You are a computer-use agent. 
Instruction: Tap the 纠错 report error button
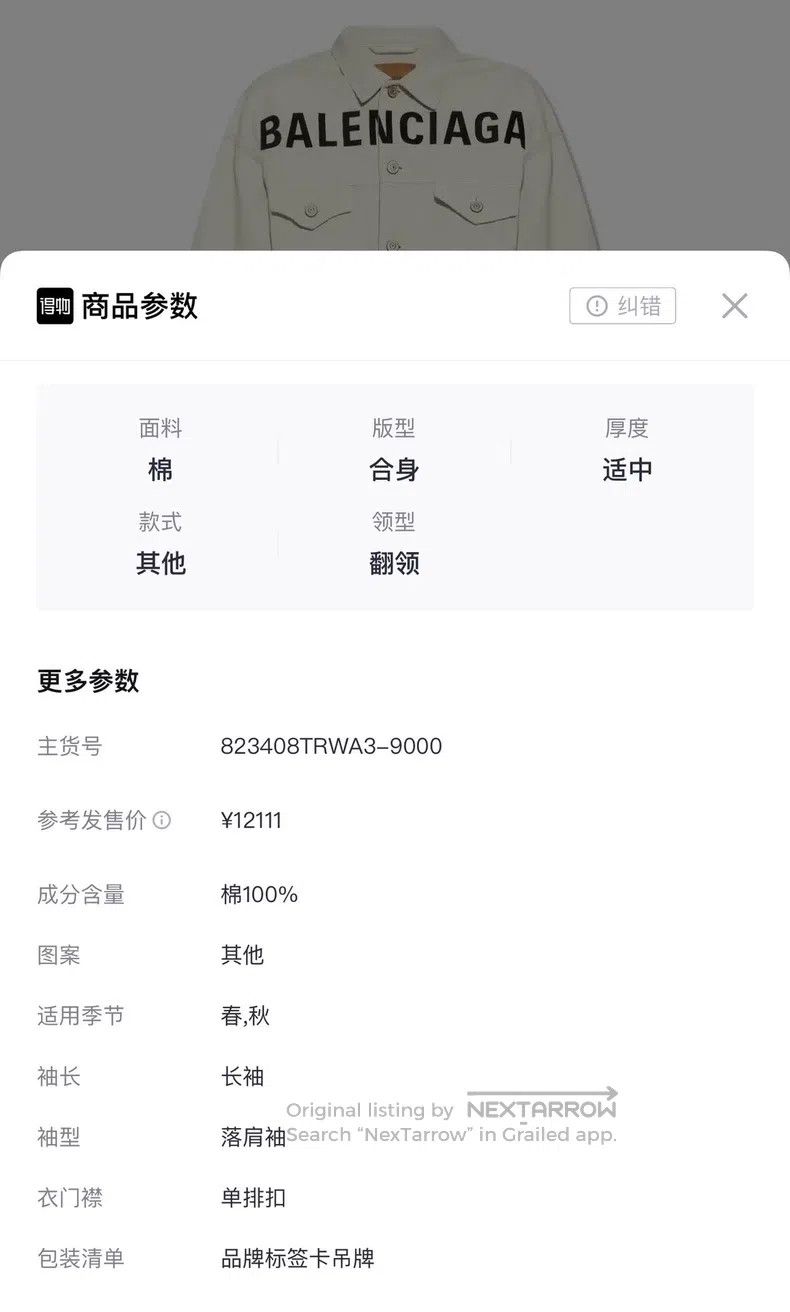click(x=623, y=306)
